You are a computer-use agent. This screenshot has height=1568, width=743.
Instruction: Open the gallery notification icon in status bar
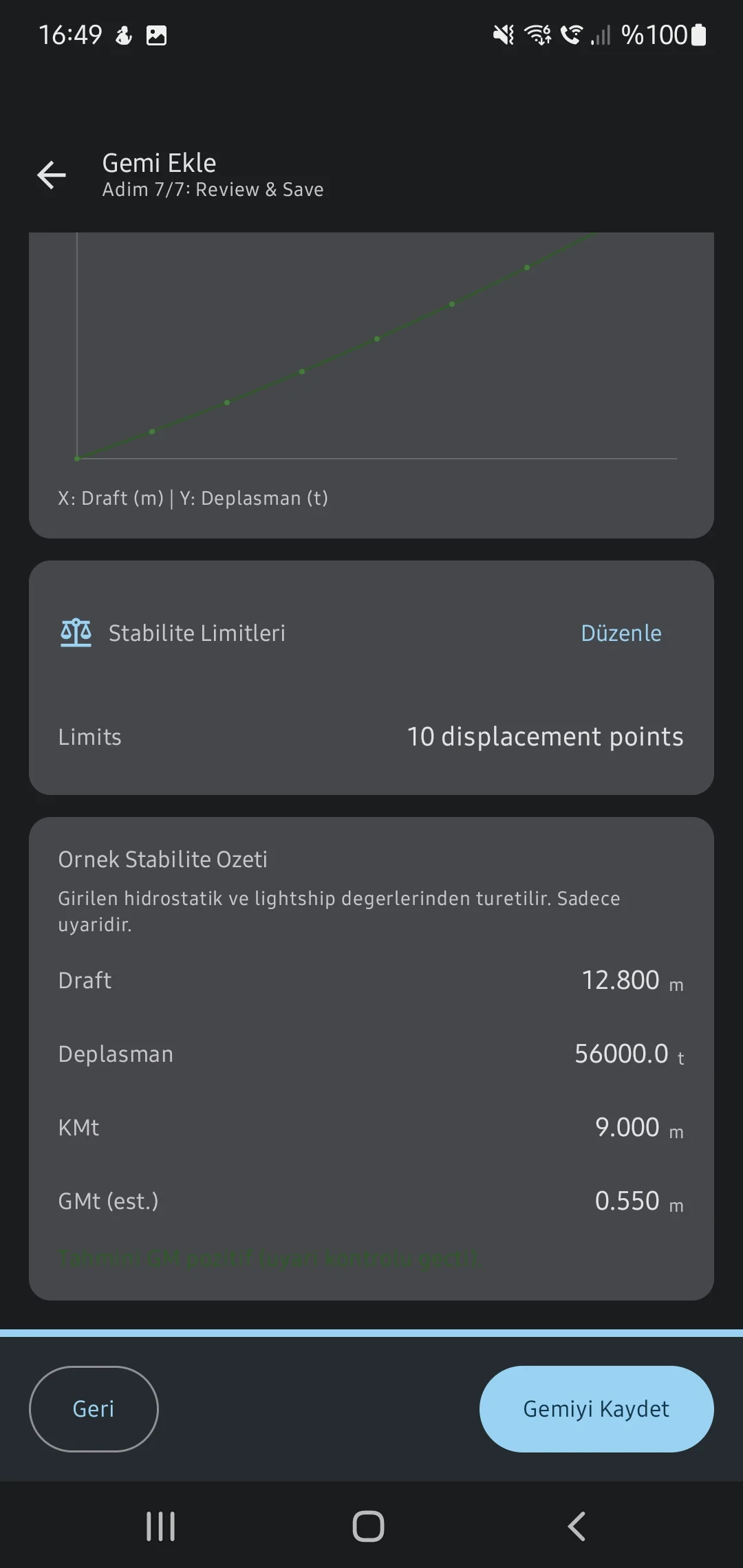[157, 35]
